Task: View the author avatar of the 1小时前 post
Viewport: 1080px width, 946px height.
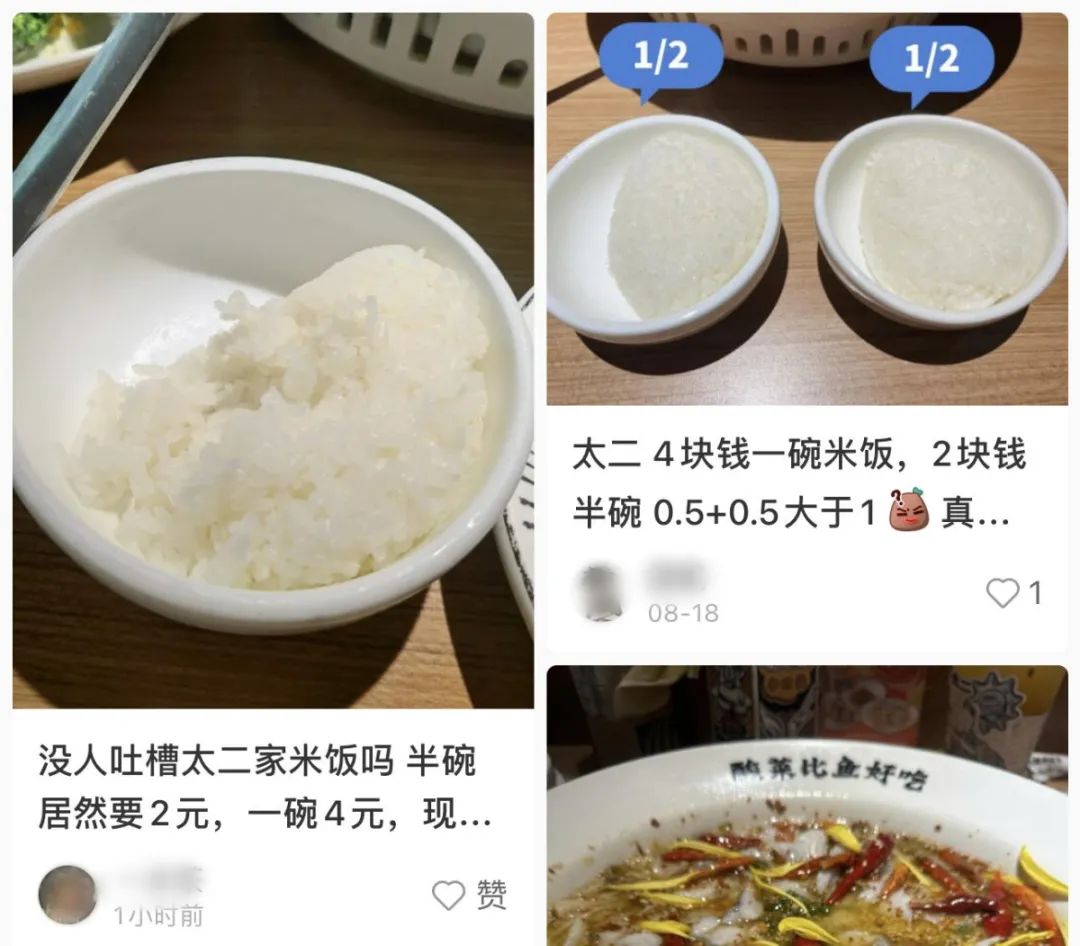Action: [68, 894]
